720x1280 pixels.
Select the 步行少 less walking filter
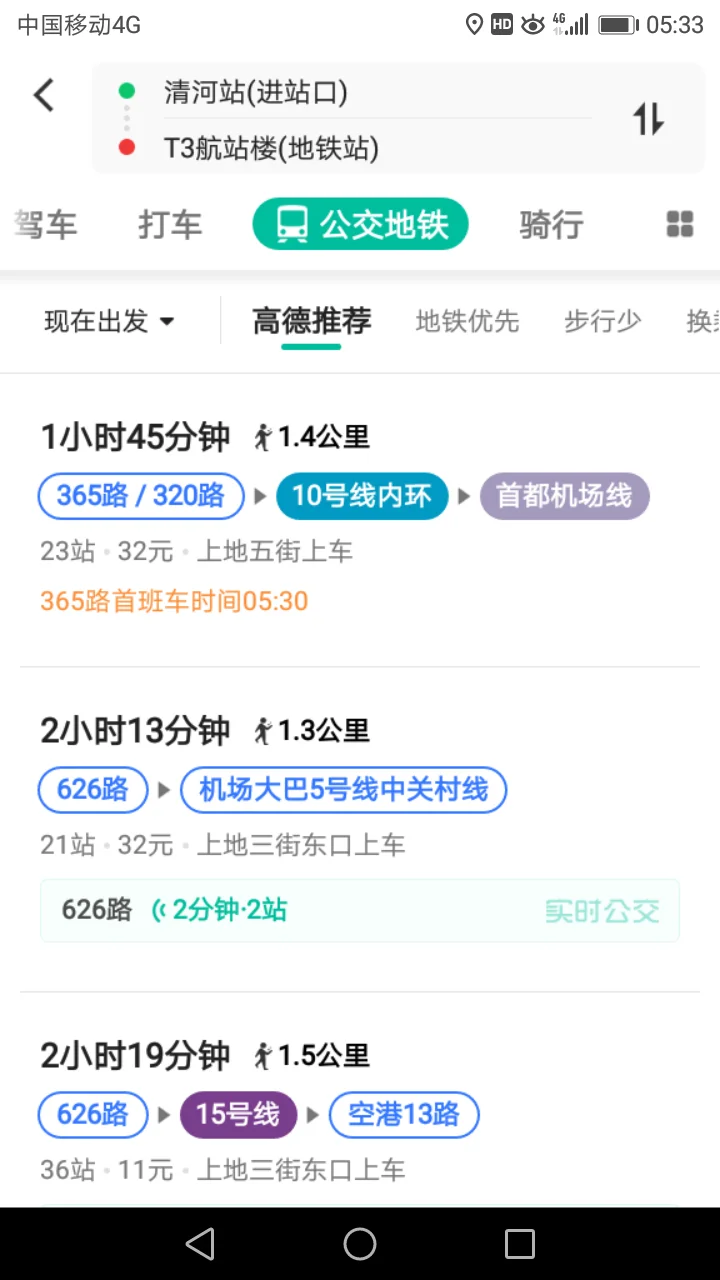click(x=601, y=321)
